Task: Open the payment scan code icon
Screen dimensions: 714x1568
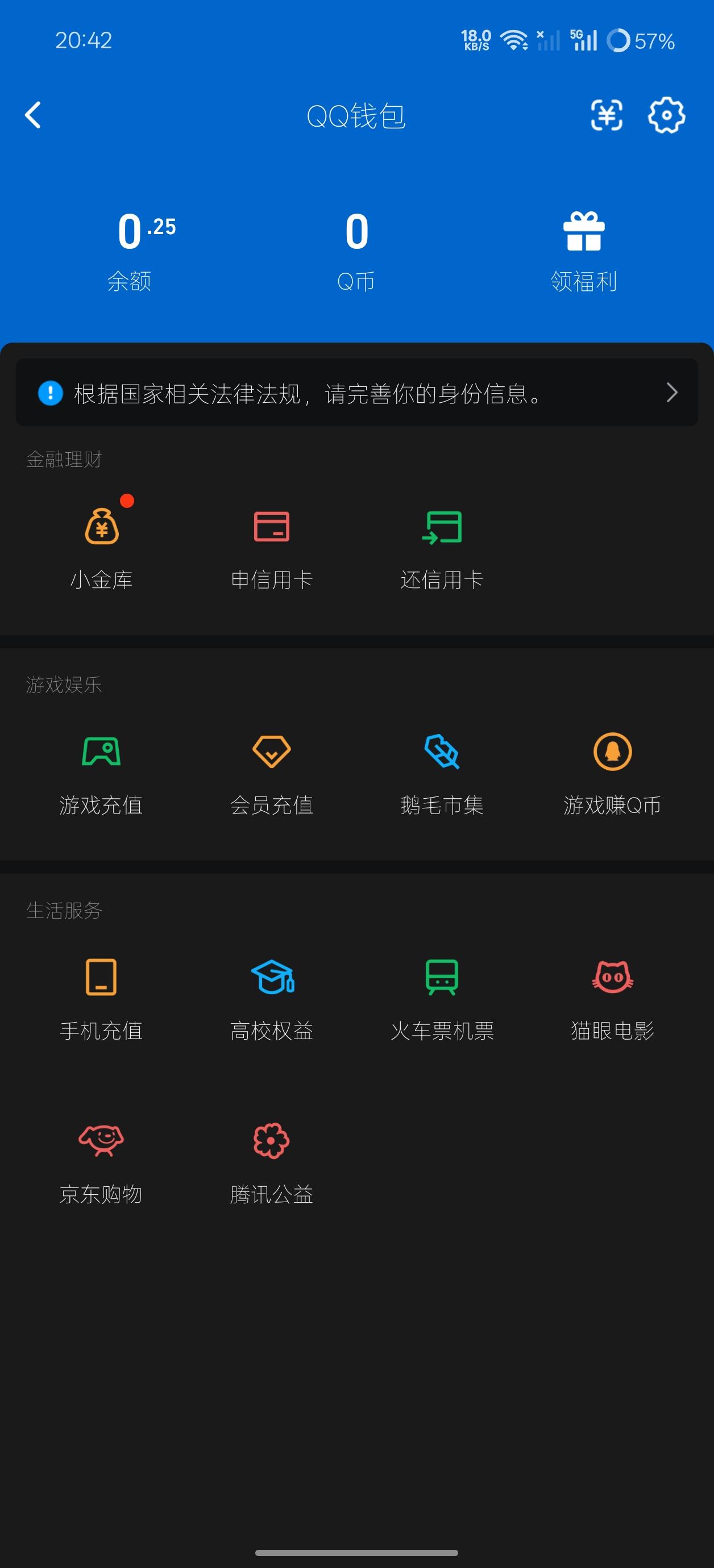Action: (606, 116)
